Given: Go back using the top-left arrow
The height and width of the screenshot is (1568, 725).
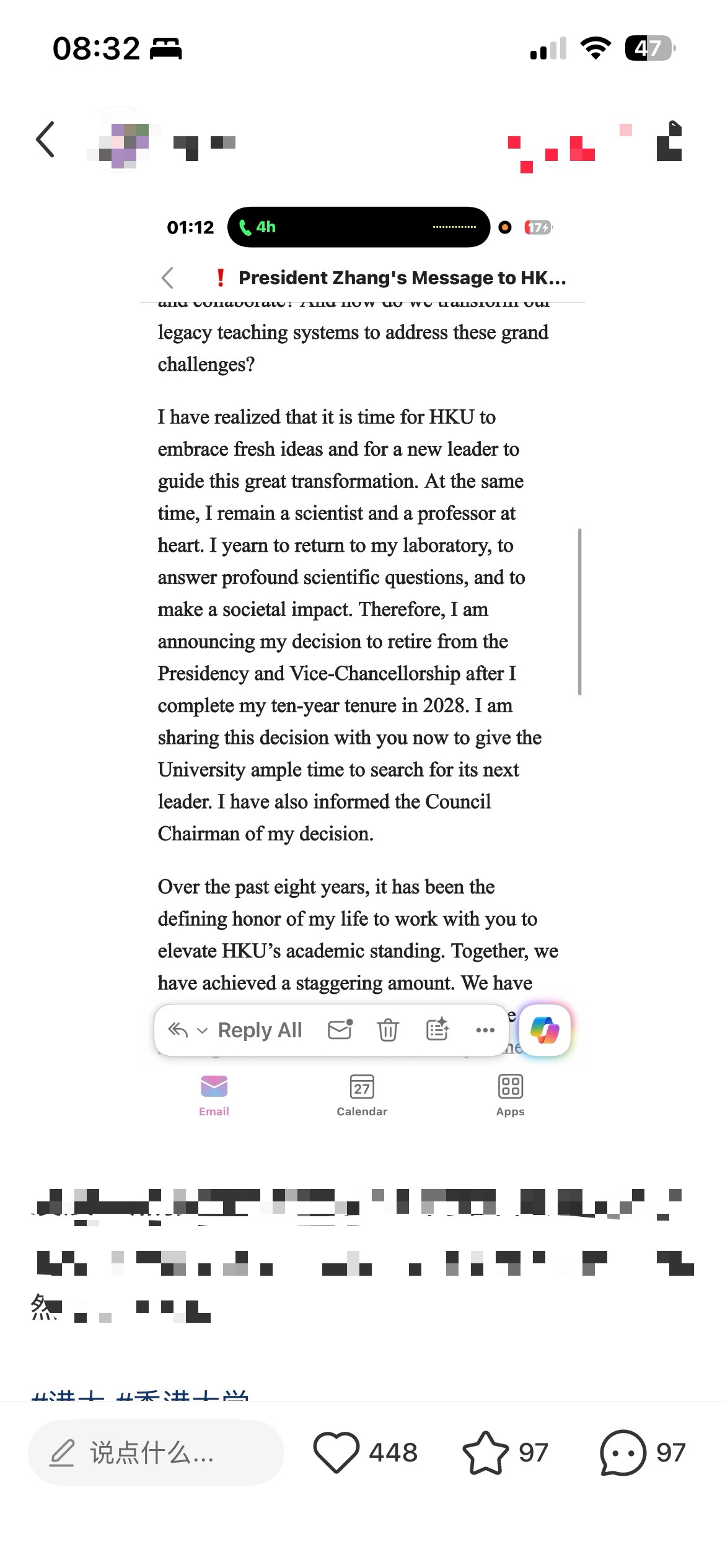Looking at the screenshot, I should [45, 139].
